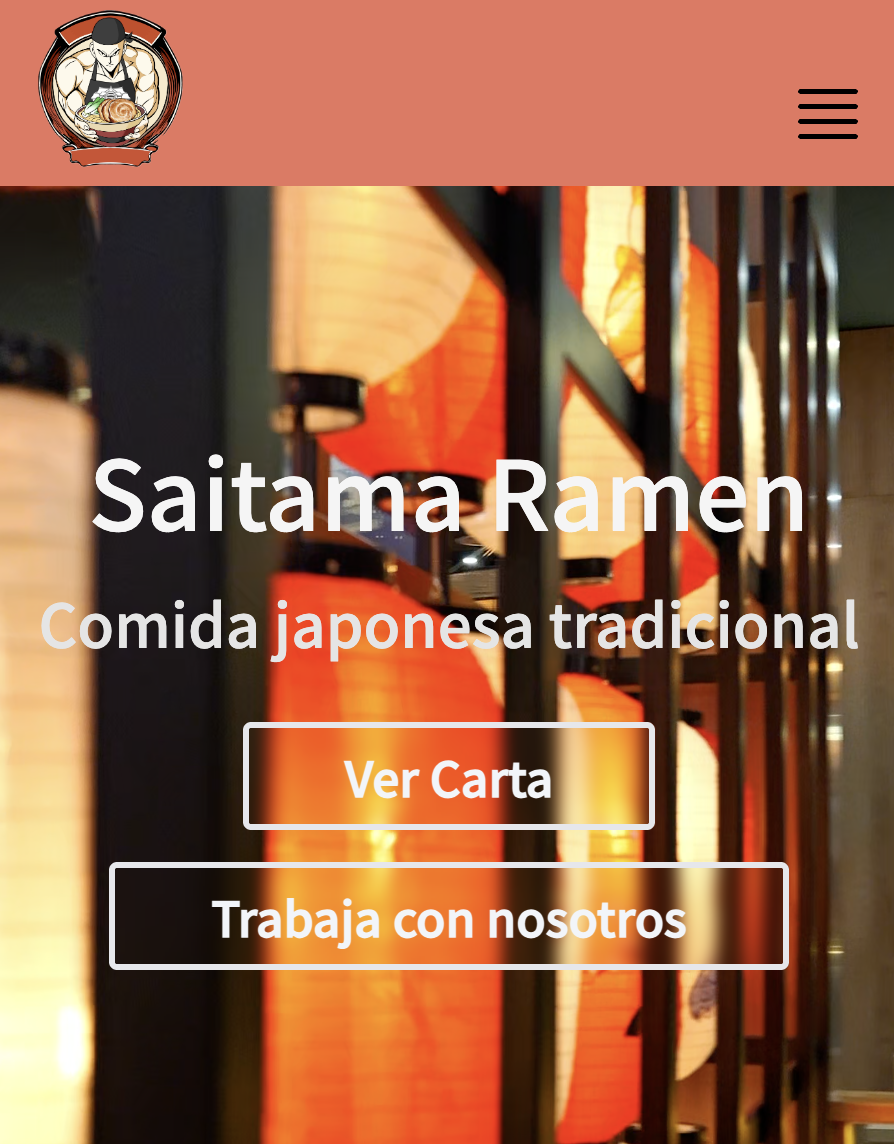This screenshot has height=1144, width=894.
Task: Tap the ramen bowl chef emblem
Action: [110, 88]
